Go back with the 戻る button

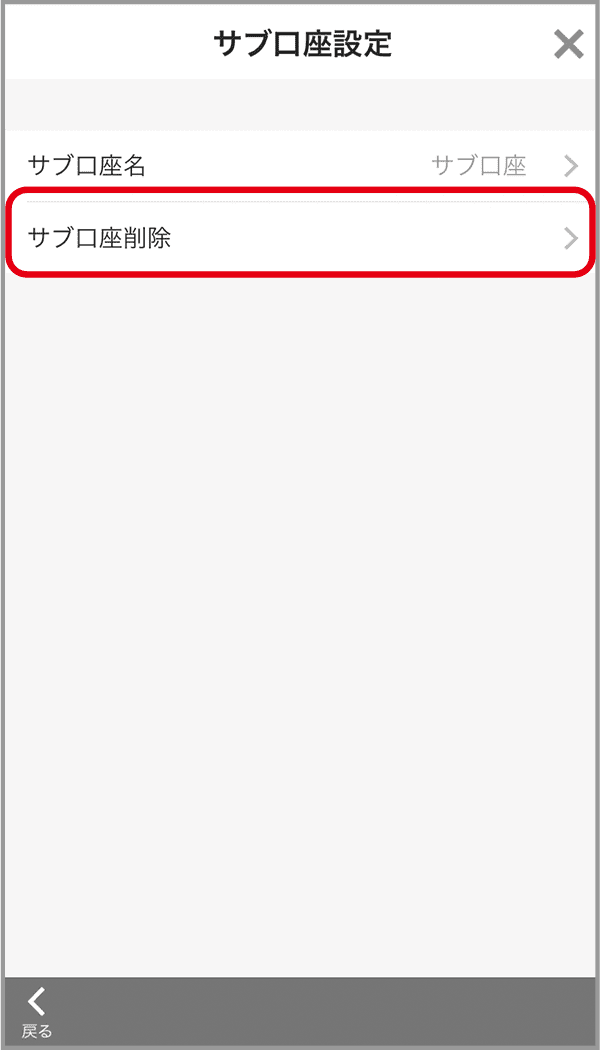[38, 1012]
